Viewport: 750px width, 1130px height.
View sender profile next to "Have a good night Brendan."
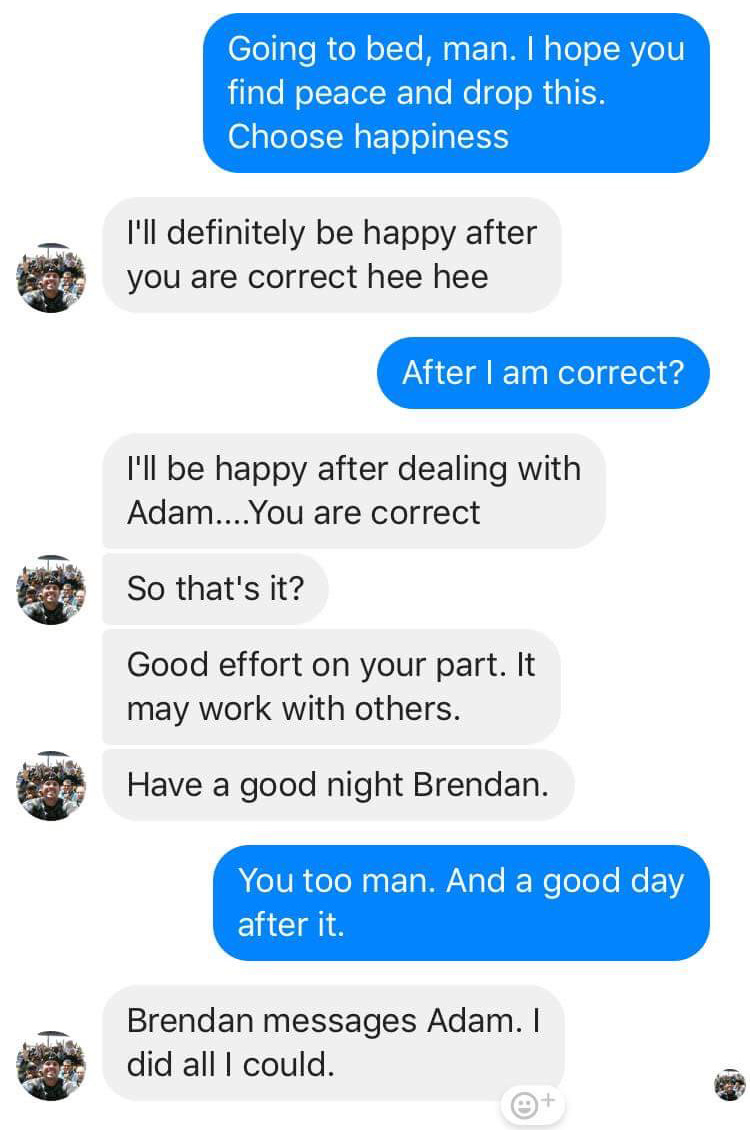[51, 785]
